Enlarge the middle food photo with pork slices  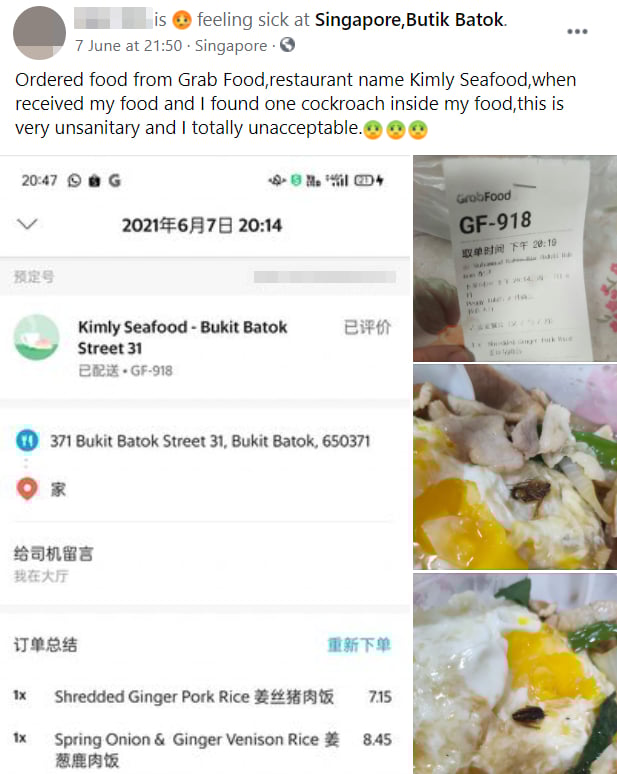[515, 467]
